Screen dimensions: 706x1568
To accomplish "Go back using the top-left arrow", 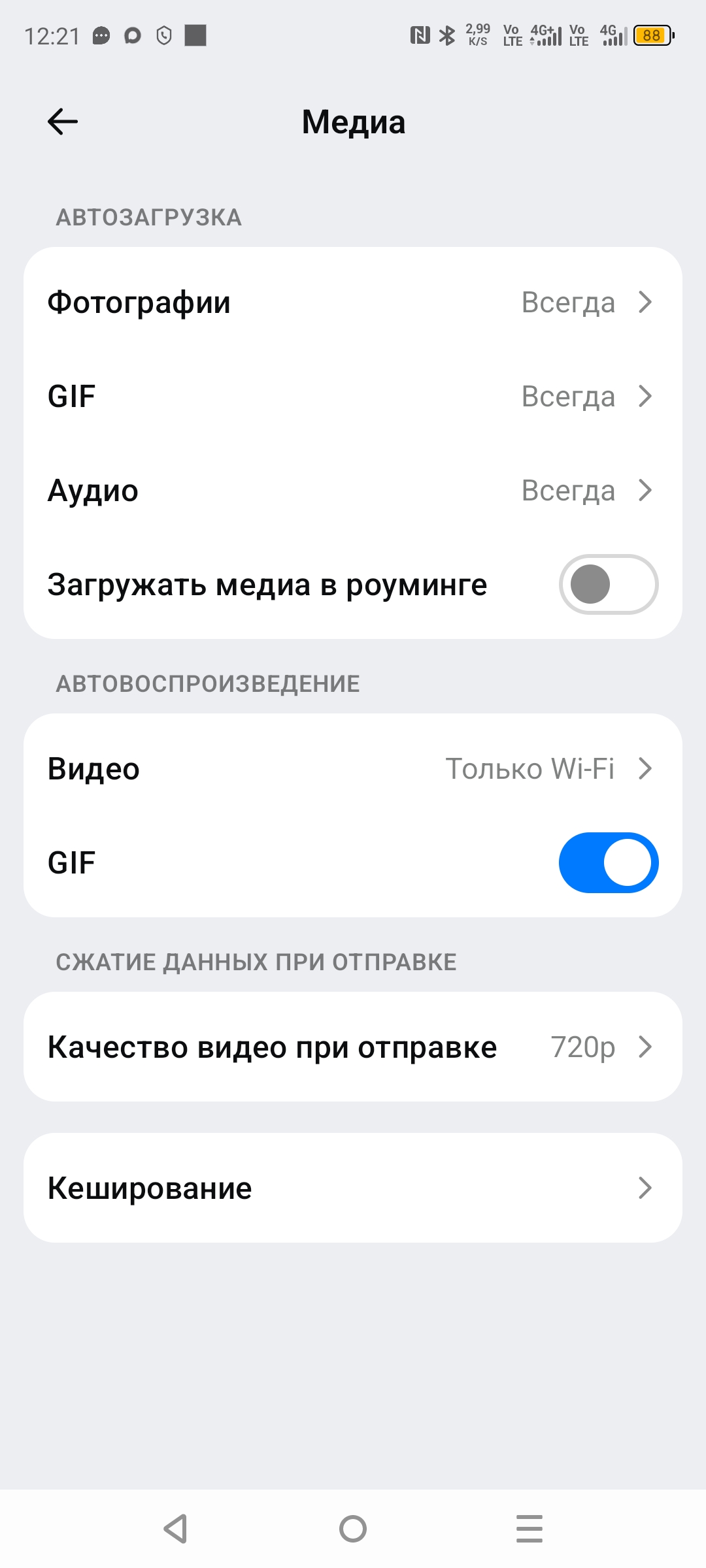I will coord(63,122).
